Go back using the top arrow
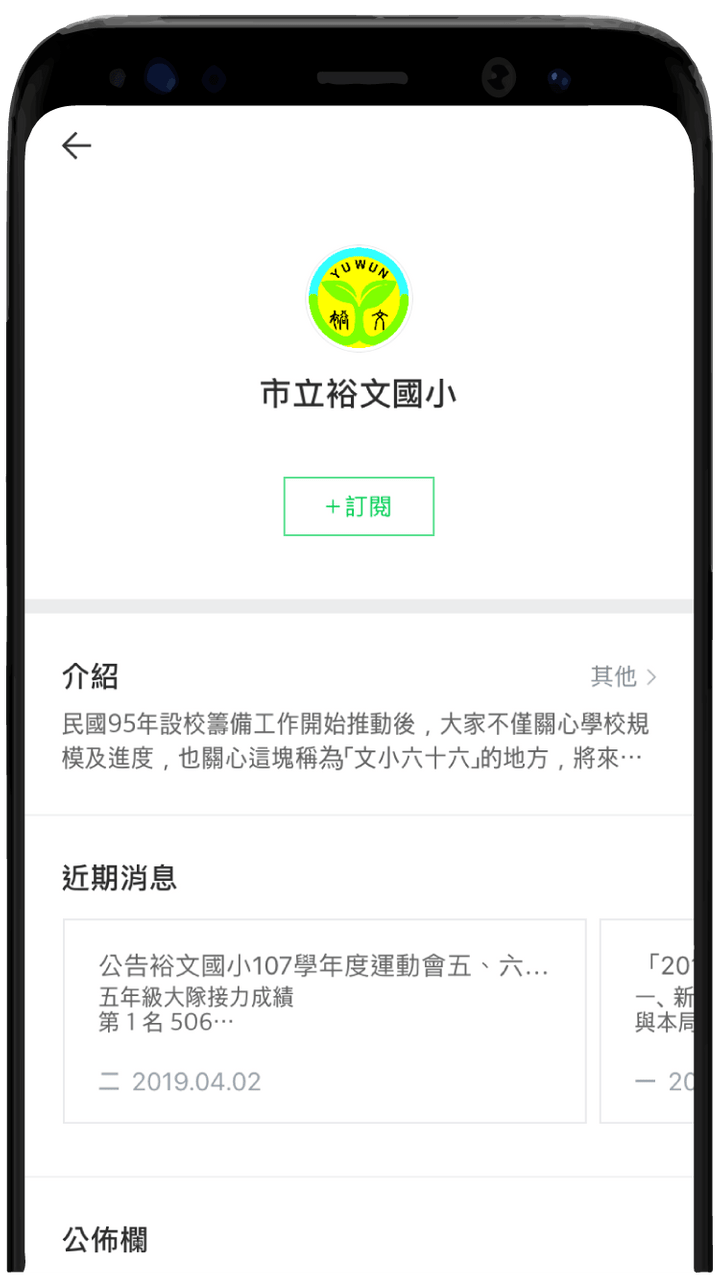Screen dimensions: 720x1281 coord(76,146)
